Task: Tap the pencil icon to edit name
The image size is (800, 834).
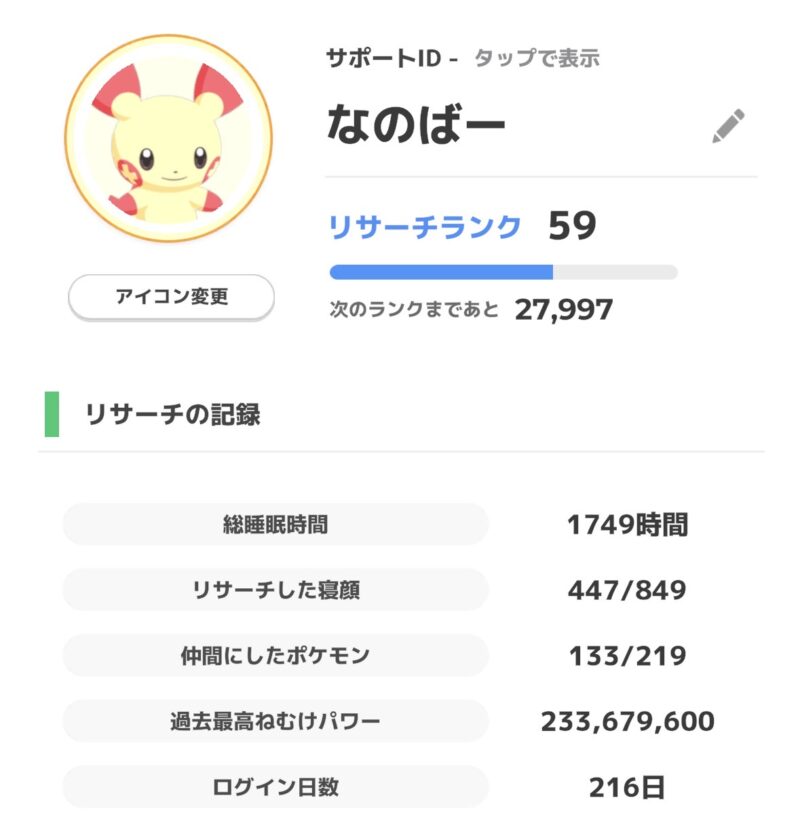Action: 728,127
